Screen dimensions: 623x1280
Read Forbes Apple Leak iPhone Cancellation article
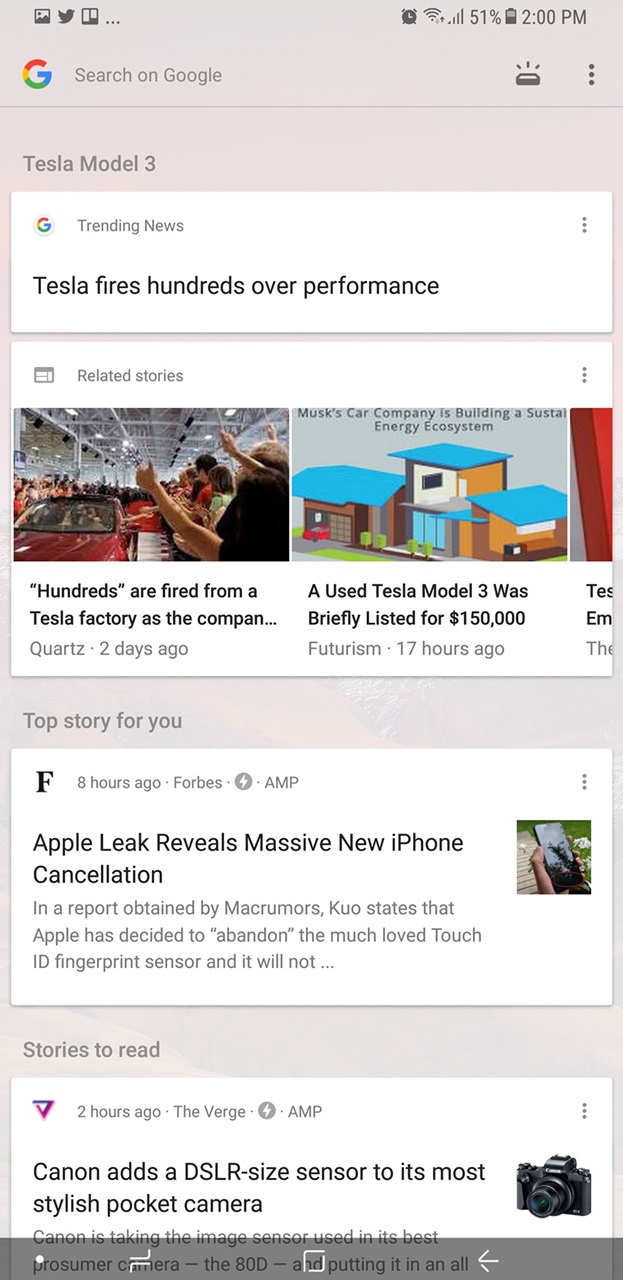click(x=250, y=858)
